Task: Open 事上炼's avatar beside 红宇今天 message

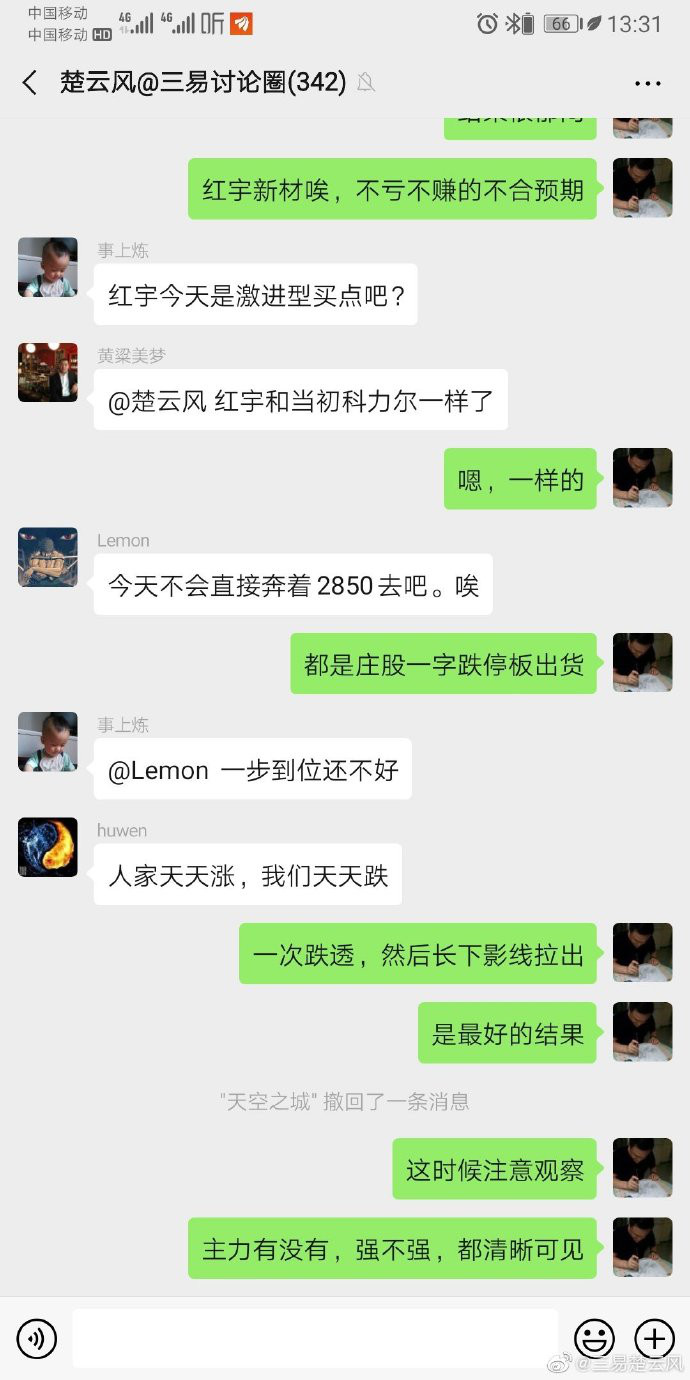Action: tap(48, 267)
